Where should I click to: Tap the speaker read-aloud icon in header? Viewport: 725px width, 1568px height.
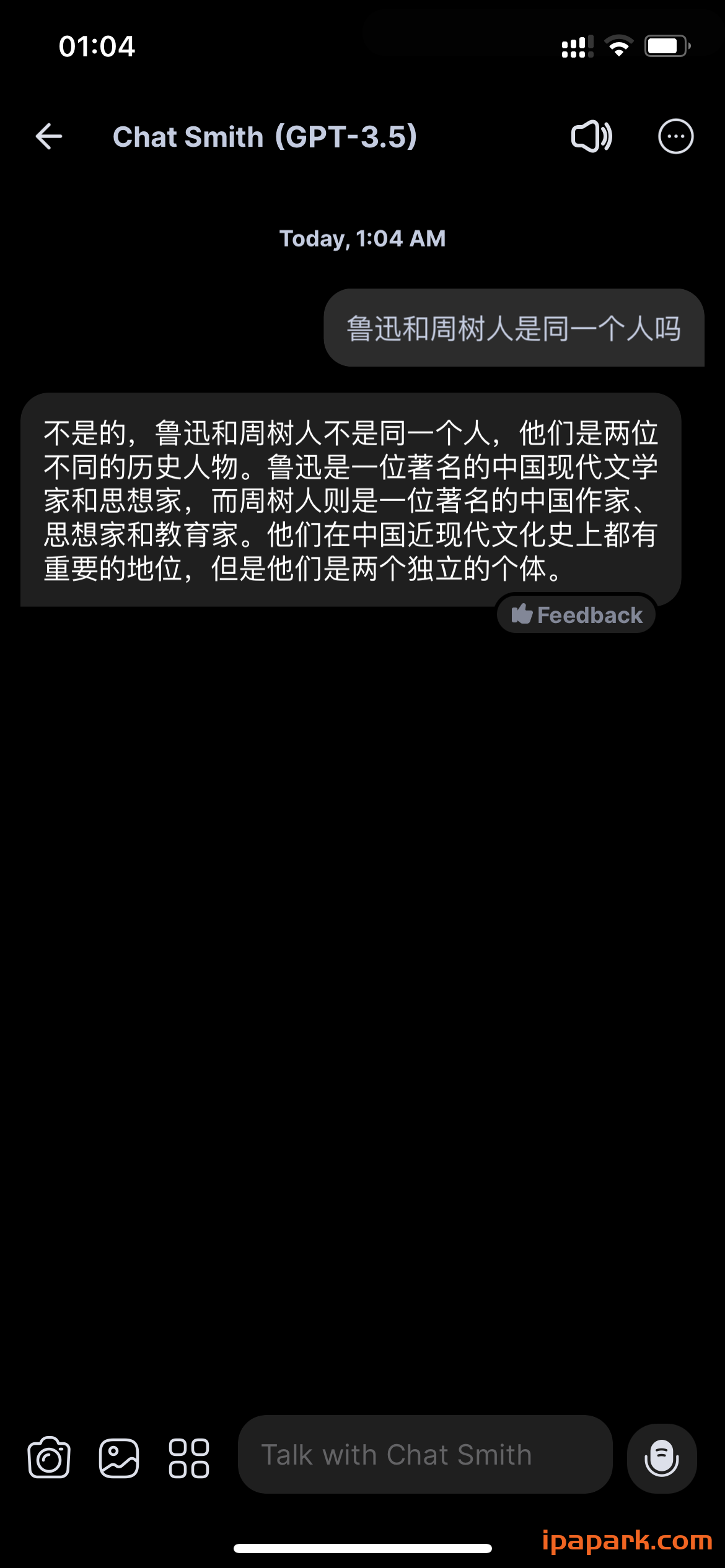[591, 136]
